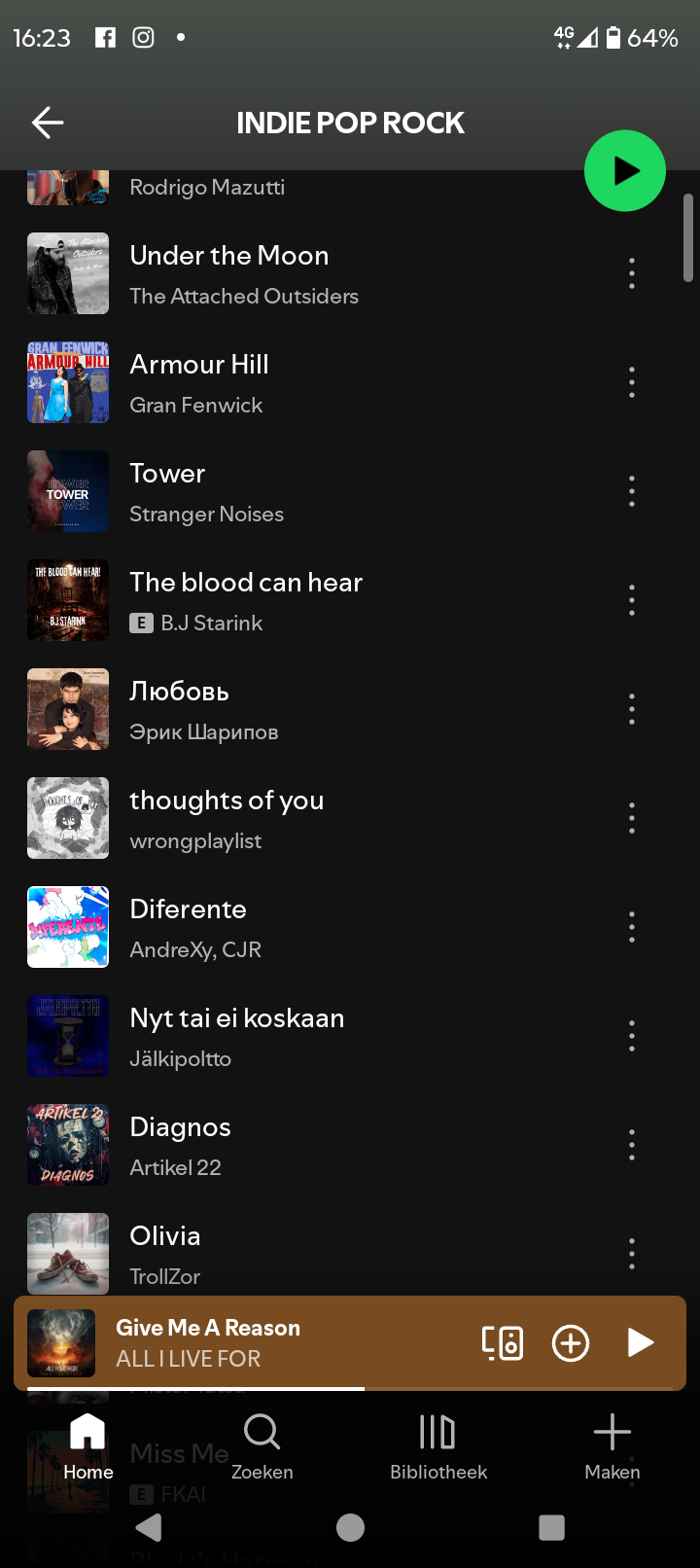Choose a playback device in the mini player
The height and width of the screenshot is (1568, 700).
click(502, 1343)
